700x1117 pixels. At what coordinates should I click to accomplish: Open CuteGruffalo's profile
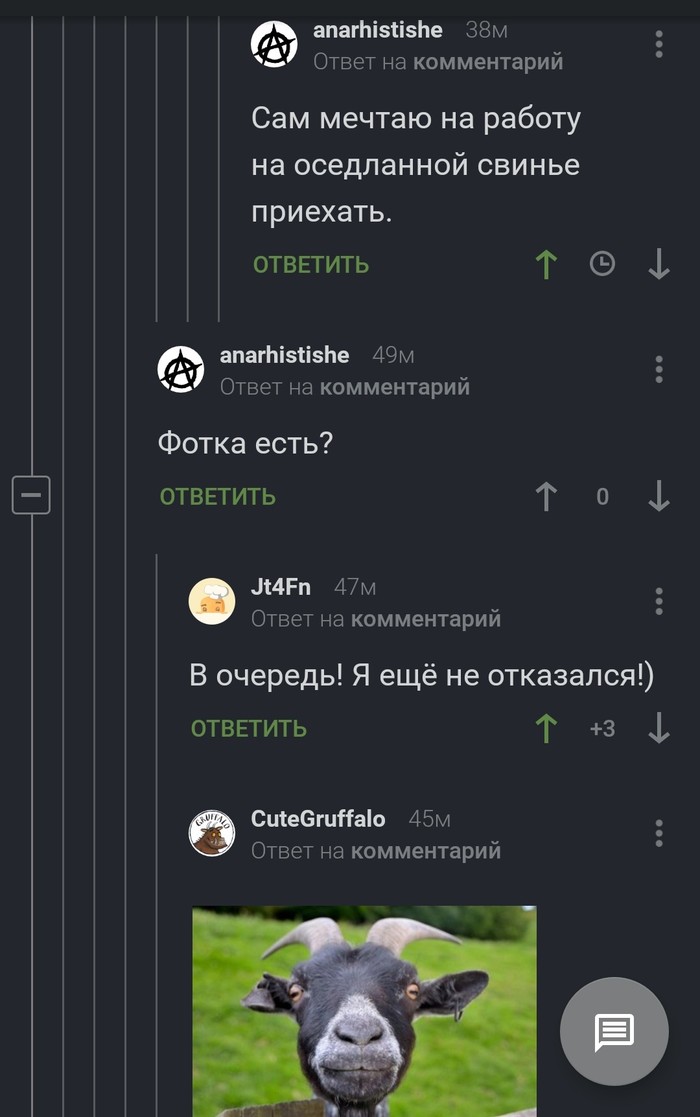(317, 819)
